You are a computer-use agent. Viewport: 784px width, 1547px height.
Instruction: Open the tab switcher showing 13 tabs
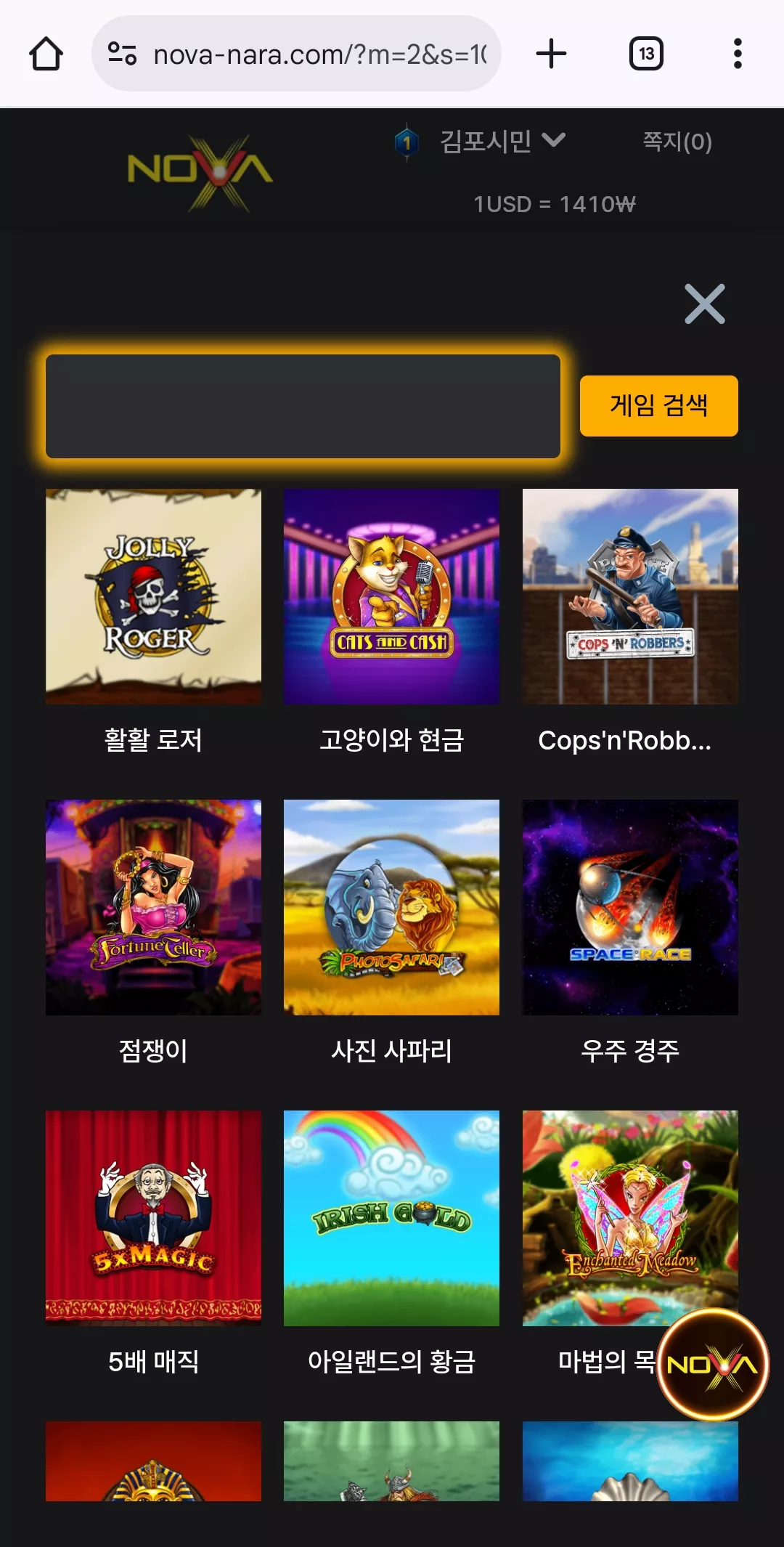(646, 54)
